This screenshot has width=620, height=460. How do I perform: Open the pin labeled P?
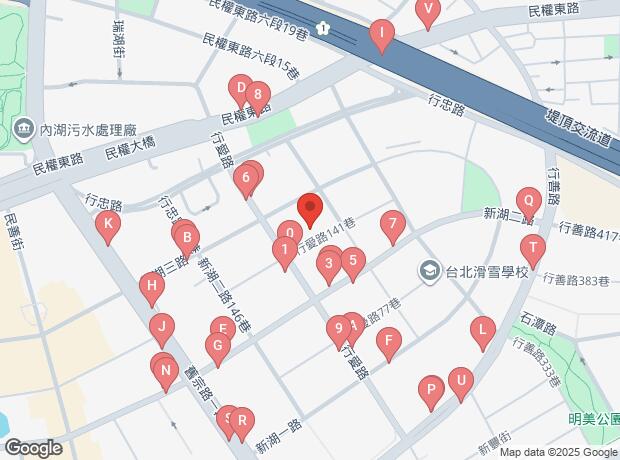(431, 393)
